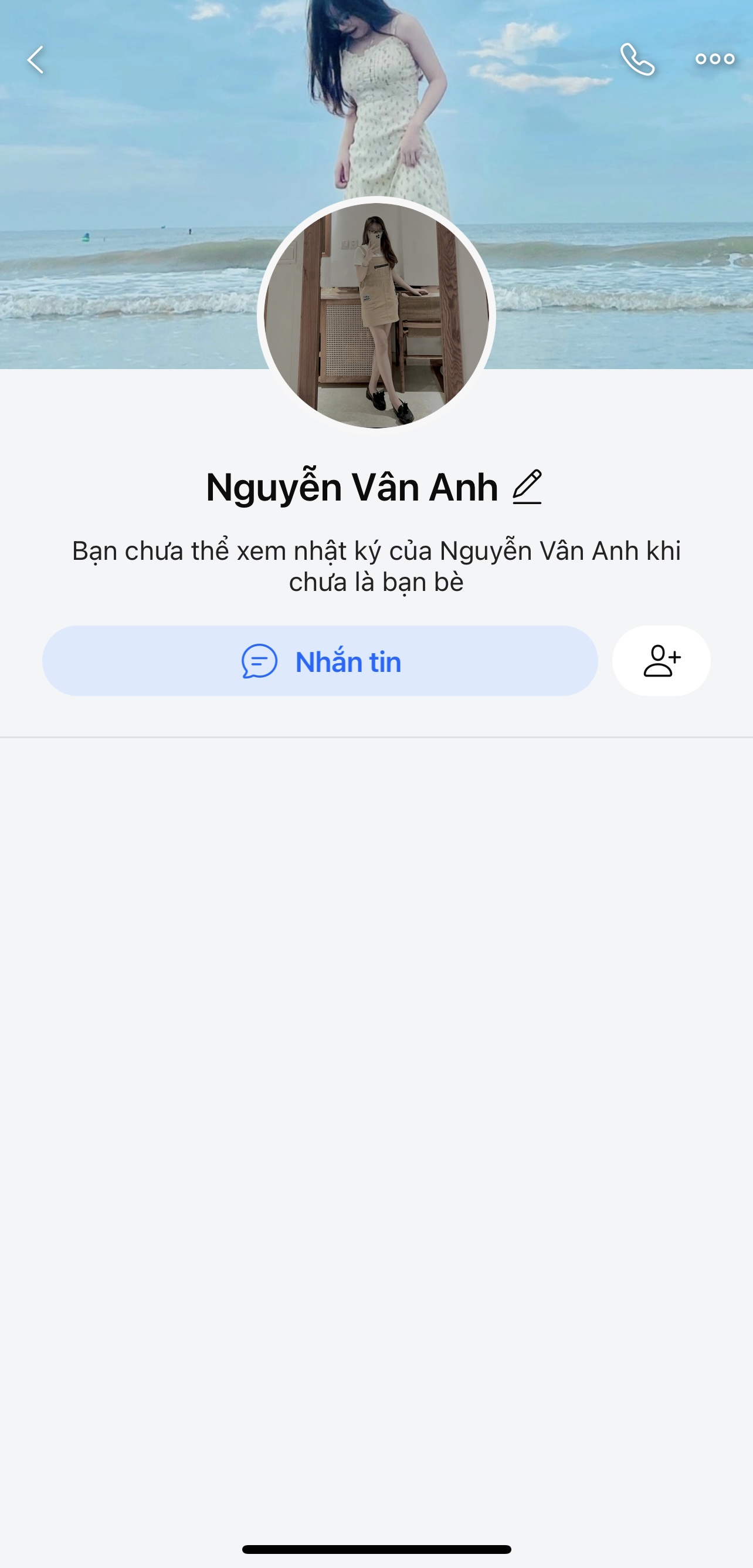View the circular profile picture
Image resolution: width=753 pixels, height=1568 pixels.
pyautogui.click(x=376, y=315)
